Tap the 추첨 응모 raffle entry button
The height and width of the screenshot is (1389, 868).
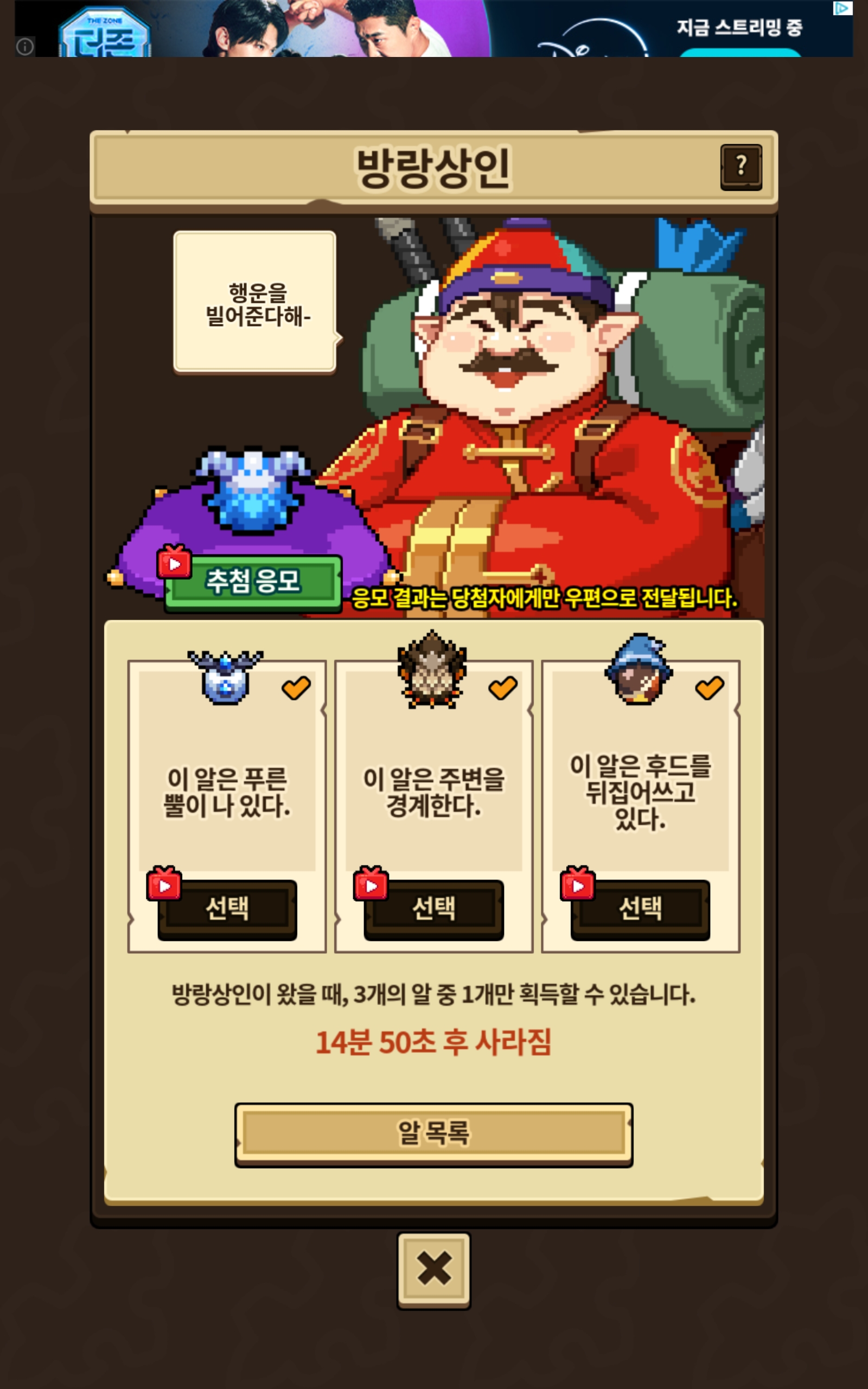point(253,582)
